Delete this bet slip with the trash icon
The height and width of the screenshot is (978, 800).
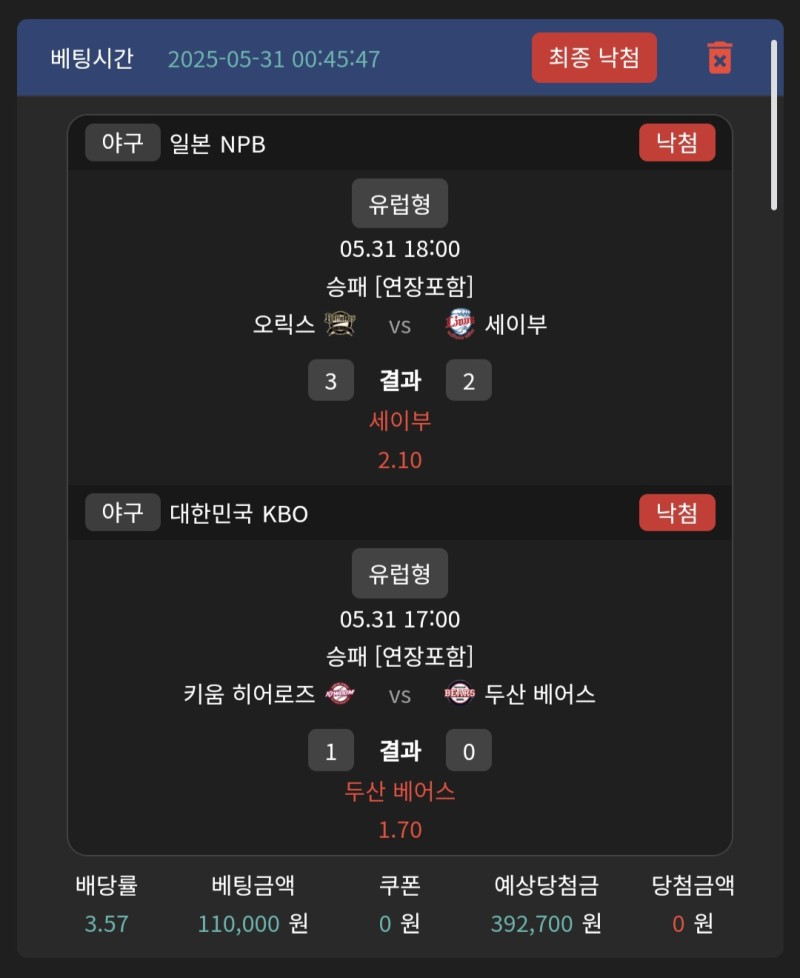pos(719,58)
